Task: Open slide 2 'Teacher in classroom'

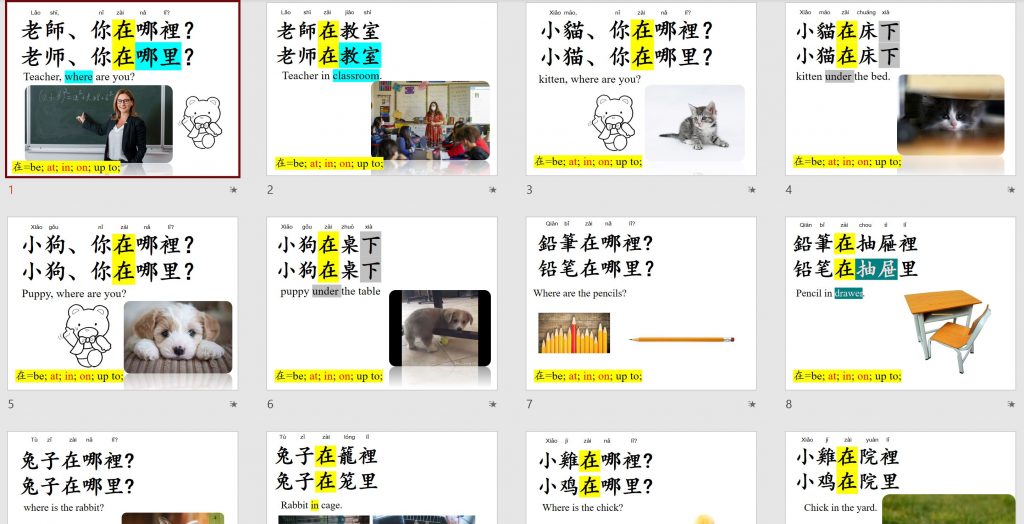Action: coord(382,88)
